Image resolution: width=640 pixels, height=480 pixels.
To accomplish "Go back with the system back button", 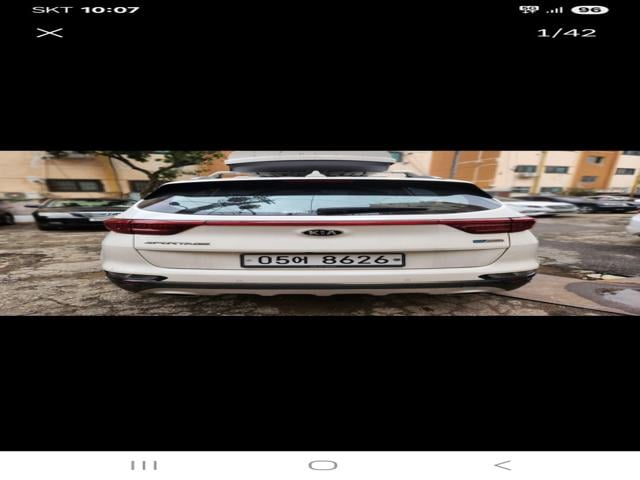I will [502, 465].
